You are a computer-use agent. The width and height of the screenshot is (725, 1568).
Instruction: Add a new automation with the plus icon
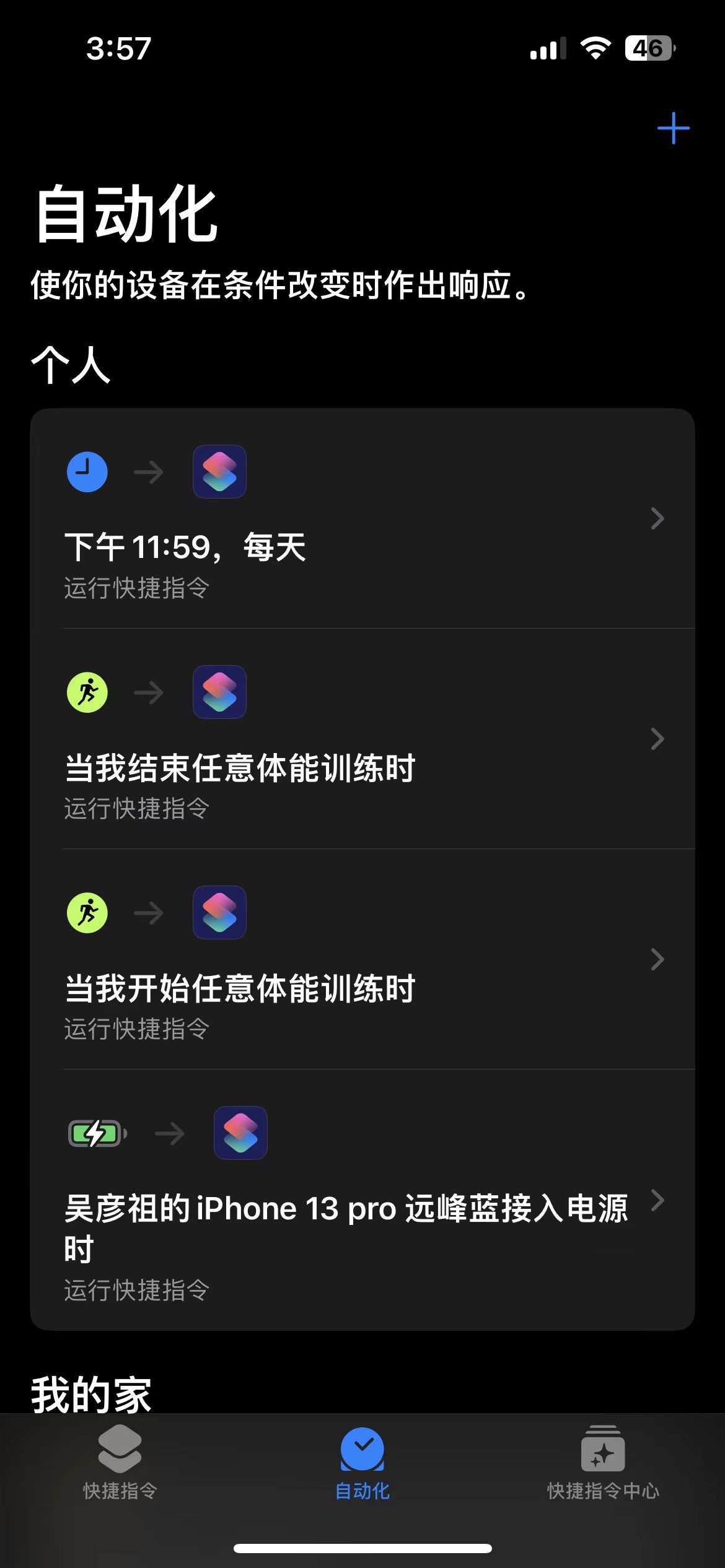coord(673,128)
